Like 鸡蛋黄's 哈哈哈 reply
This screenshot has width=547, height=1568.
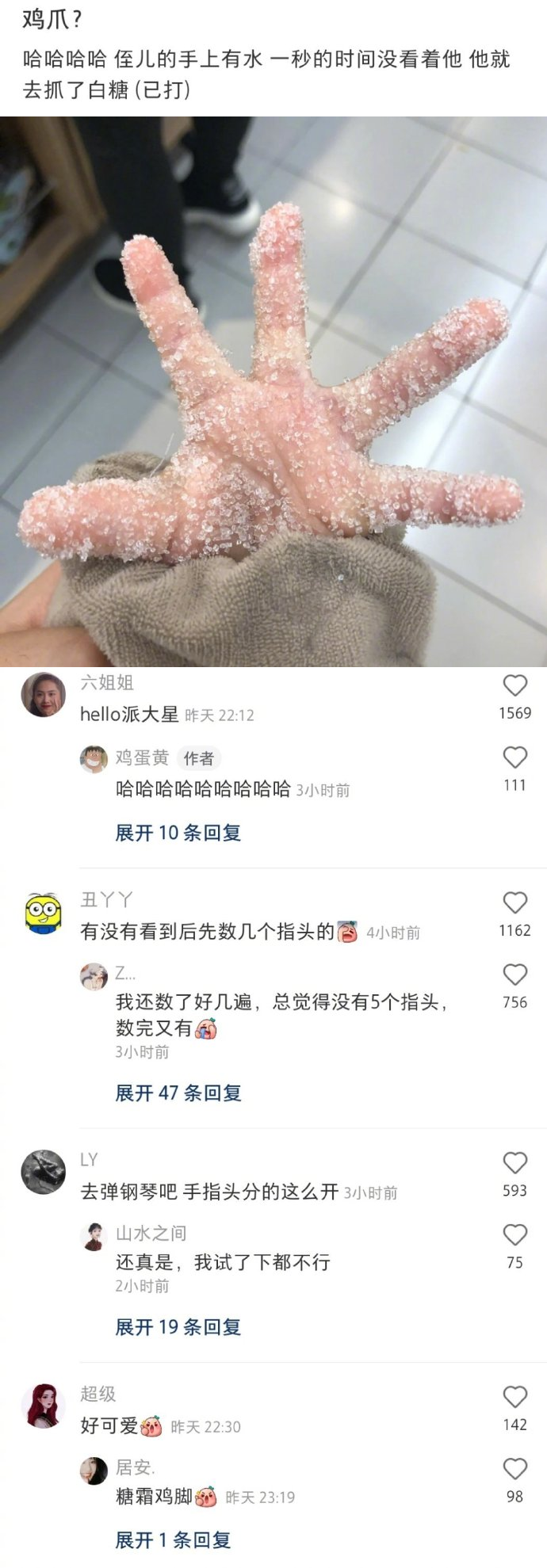coord(514,757)
